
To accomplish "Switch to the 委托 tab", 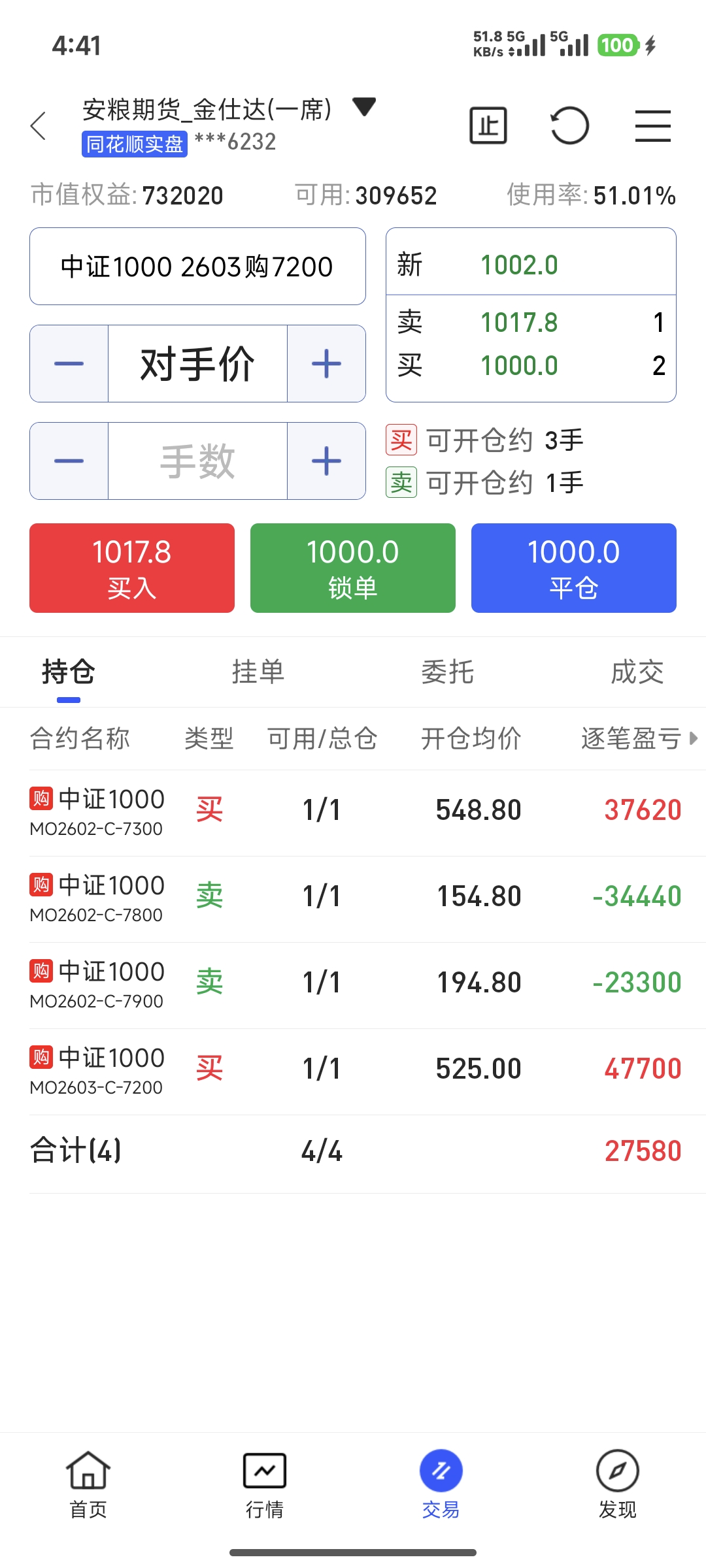I will coord(448,672).
